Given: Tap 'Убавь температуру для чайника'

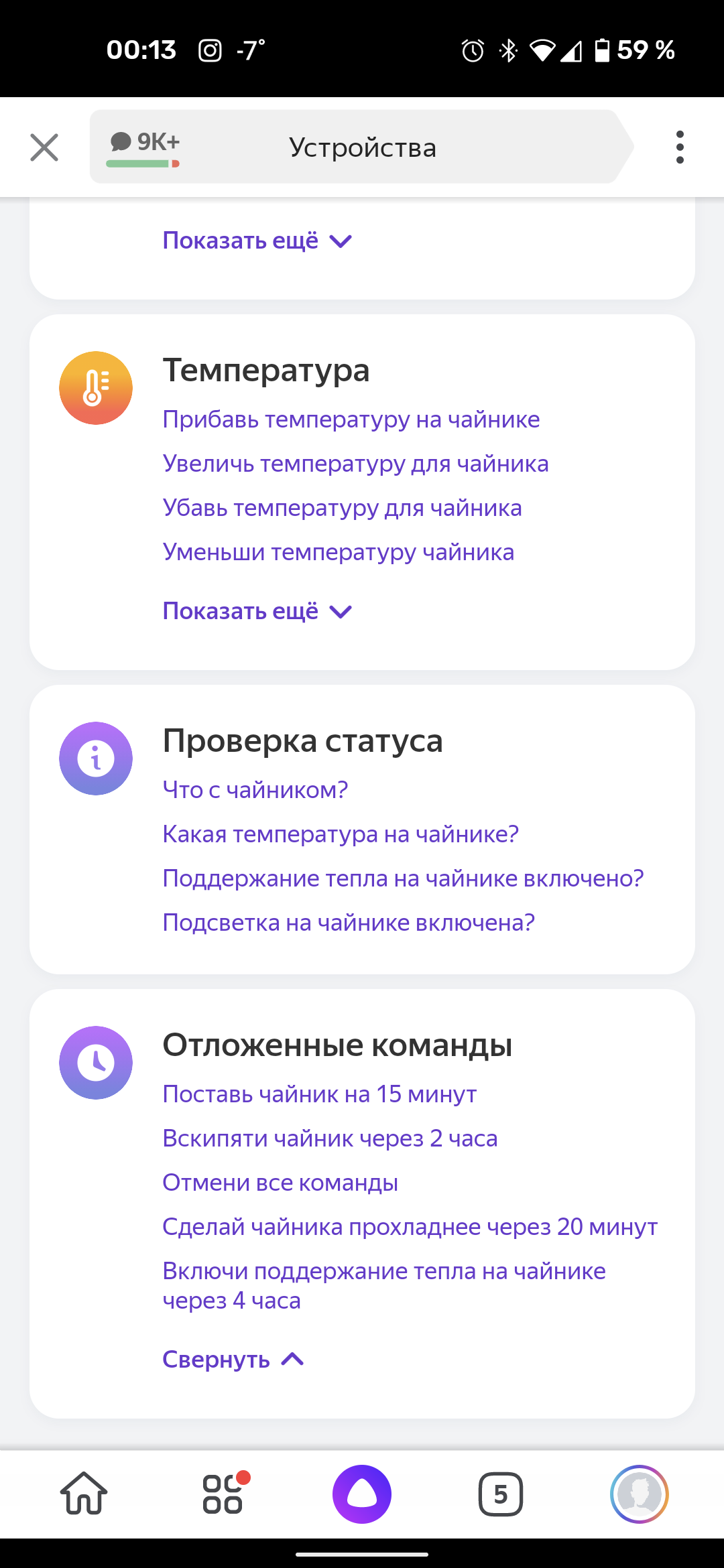Looking at the screenshot, I should point(342,508).
